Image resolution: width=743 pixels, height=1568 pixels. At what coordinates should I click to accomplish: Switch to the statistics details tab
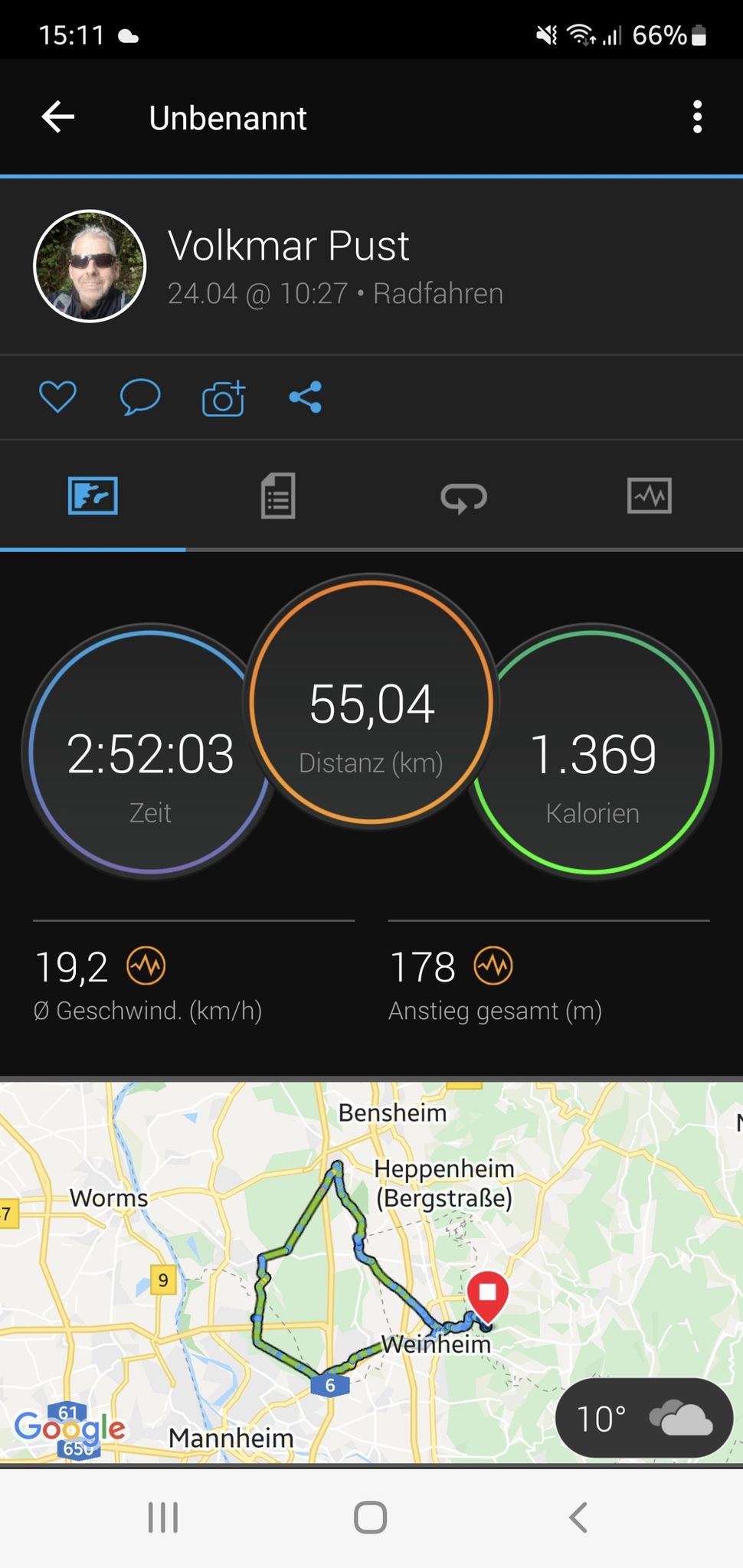click(x=278, y=496)
